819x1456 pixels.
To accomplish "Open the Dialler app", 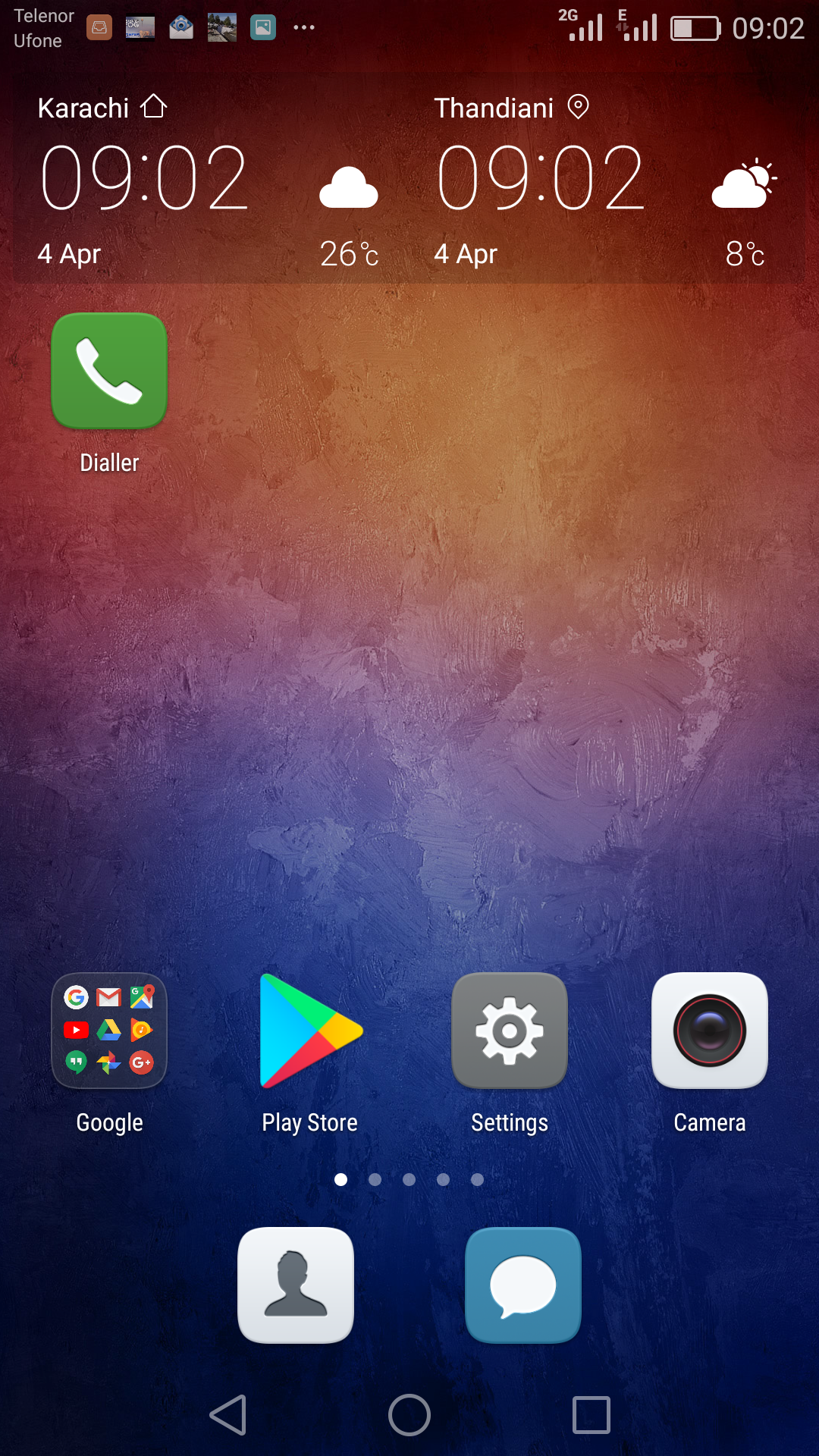I will [109, 371].
